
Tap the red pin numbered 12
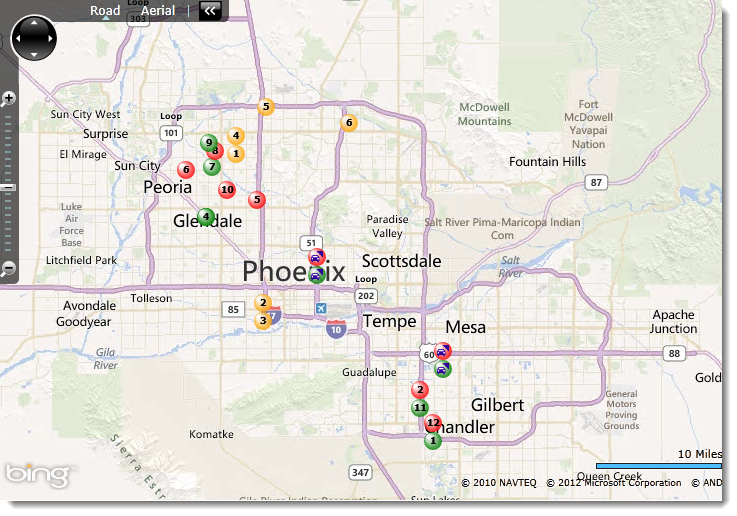click(x=433, y=423)
